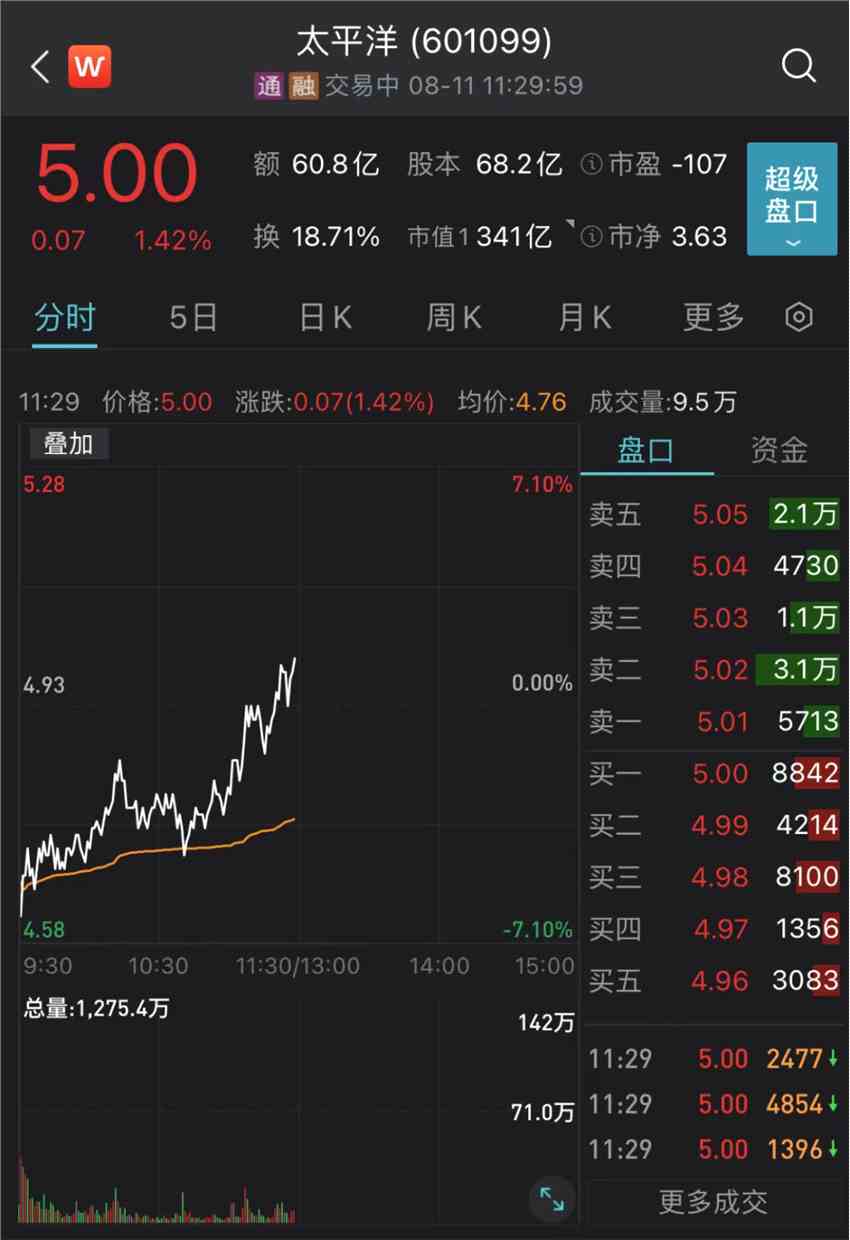Screen dimensions: 850x1240
Task: Open the stock search magnifier
Action: (798, 67)
